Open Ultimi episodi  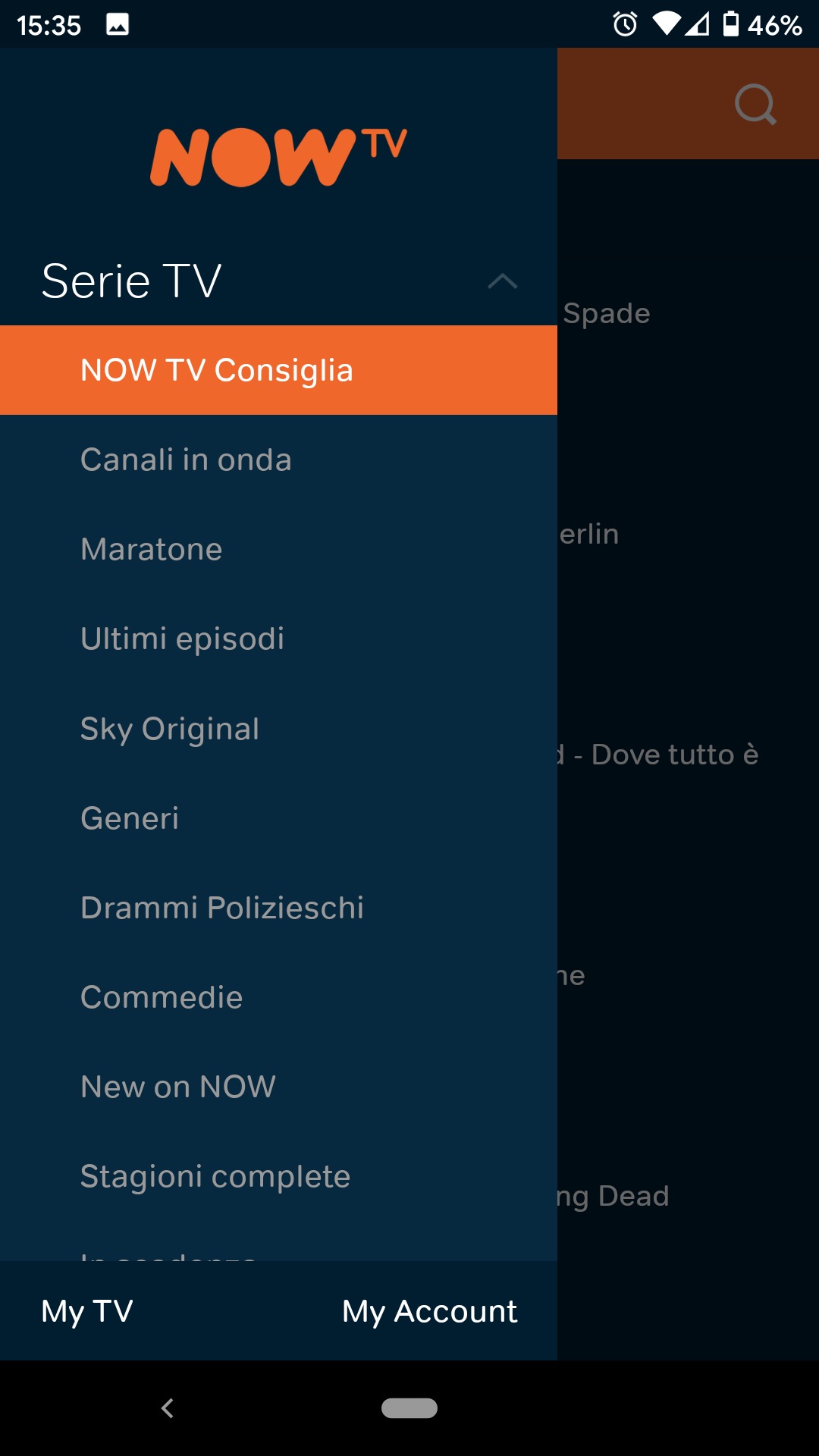point(183,639)
